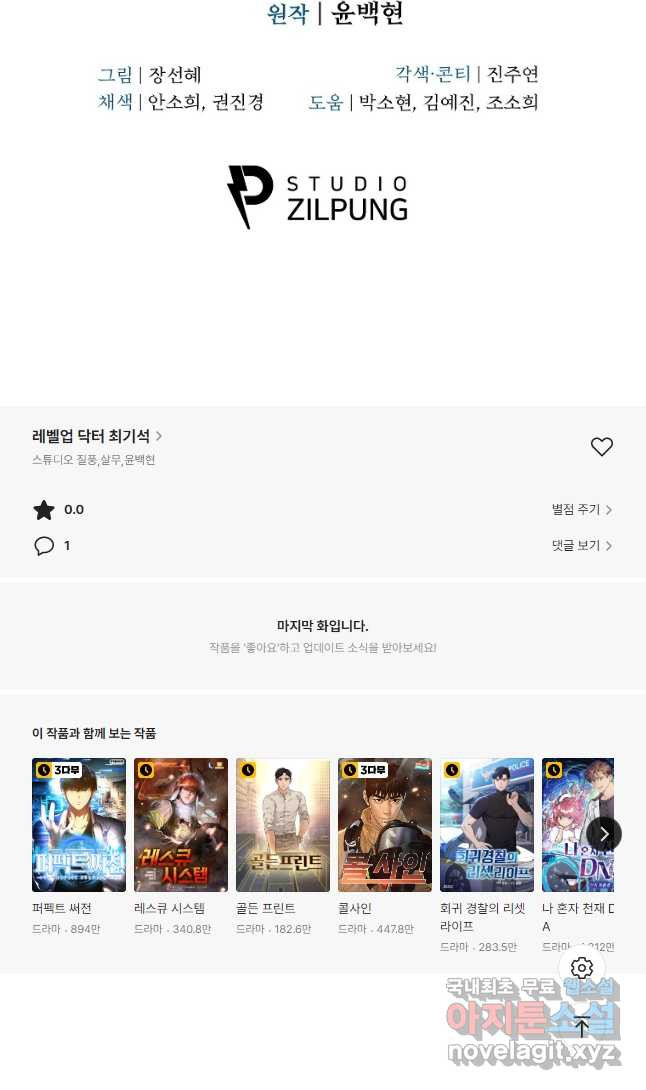Jump to top with the arrow button
The height and width of the screenshot is (1090, 646).
[x=582, y=1026]
